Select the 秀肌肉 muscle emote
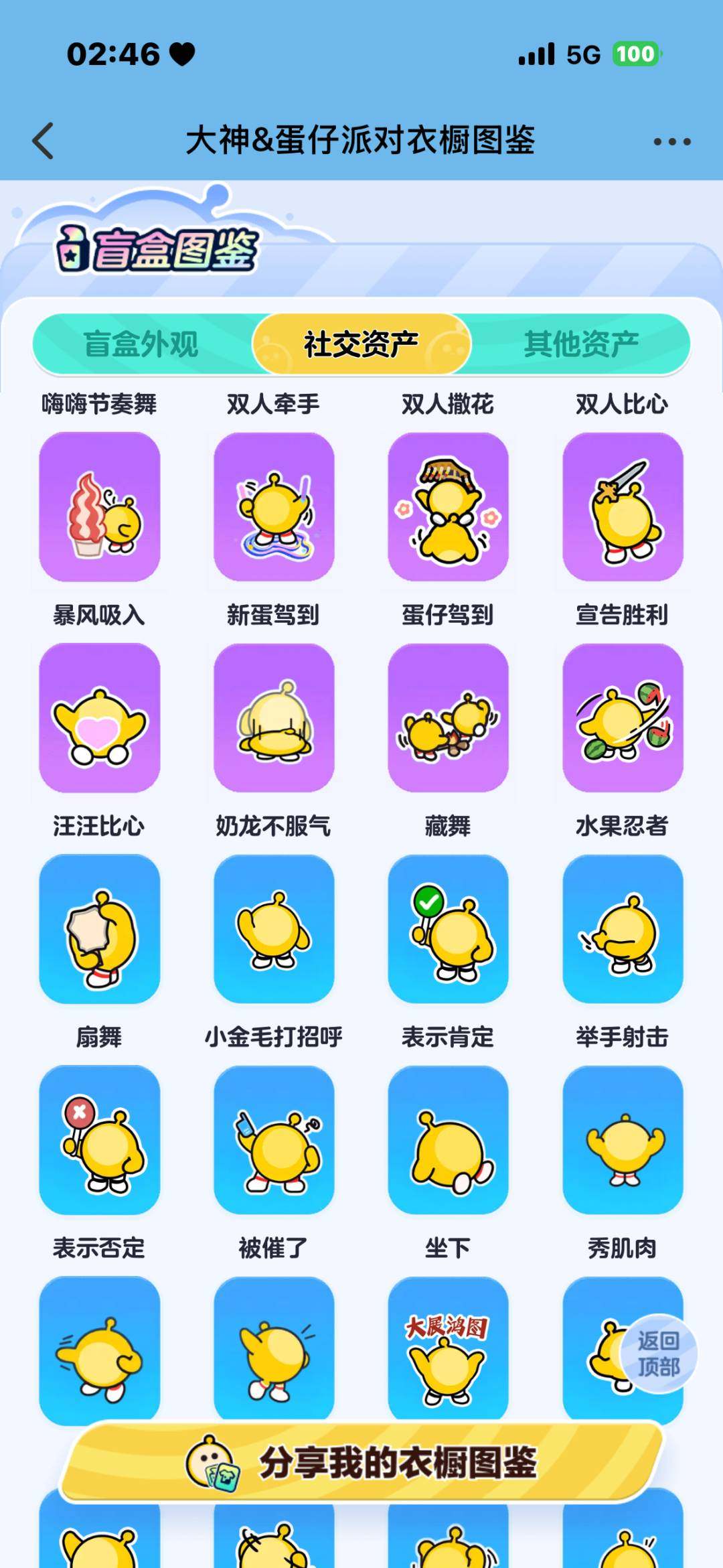Viewport: 723px width, 1568px height. tap(621, 1140)
